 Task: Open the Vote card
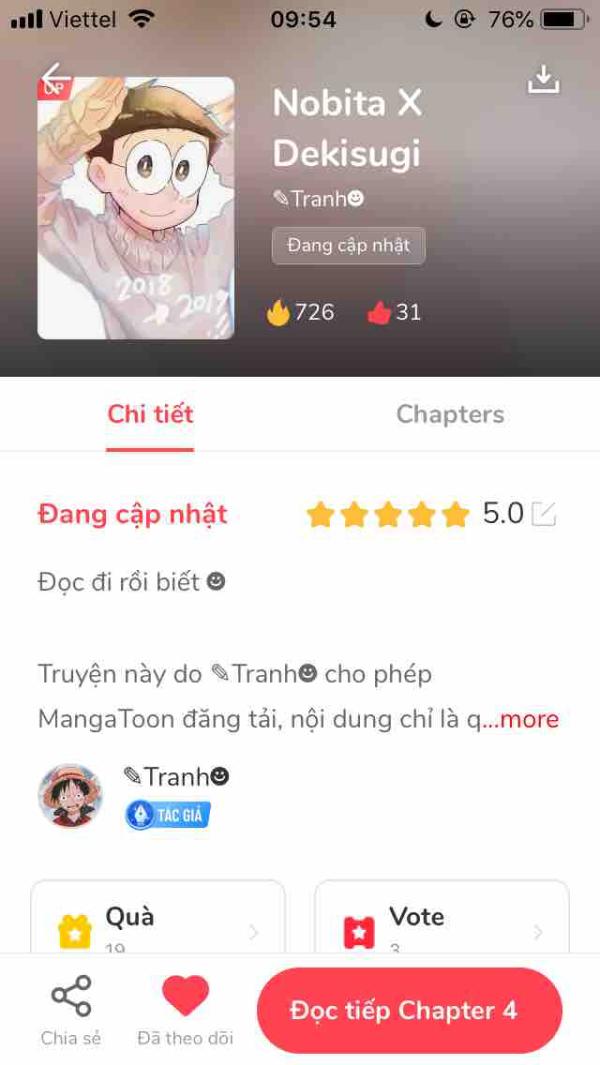pyautogui.click(x=441, y=918)
